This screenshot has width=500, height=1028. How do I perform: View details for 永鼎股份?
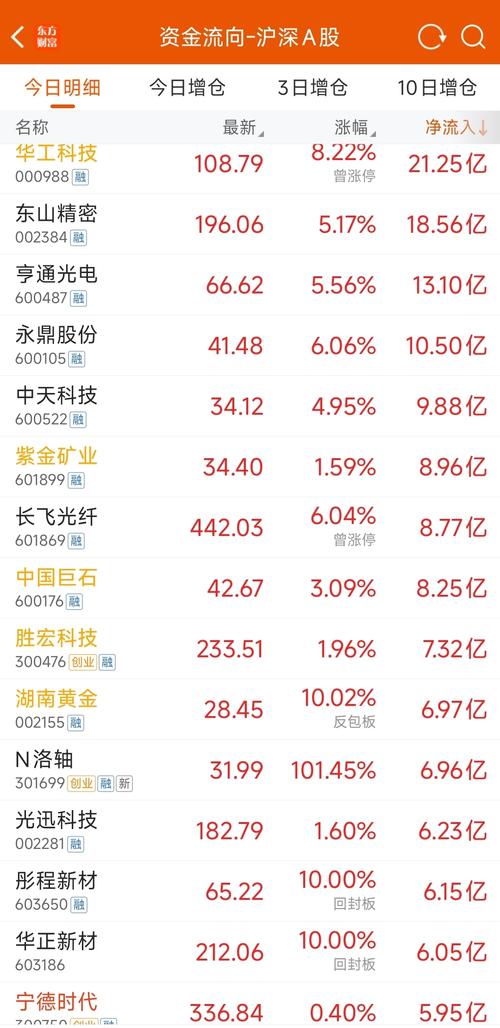click(x=250, y=346)
